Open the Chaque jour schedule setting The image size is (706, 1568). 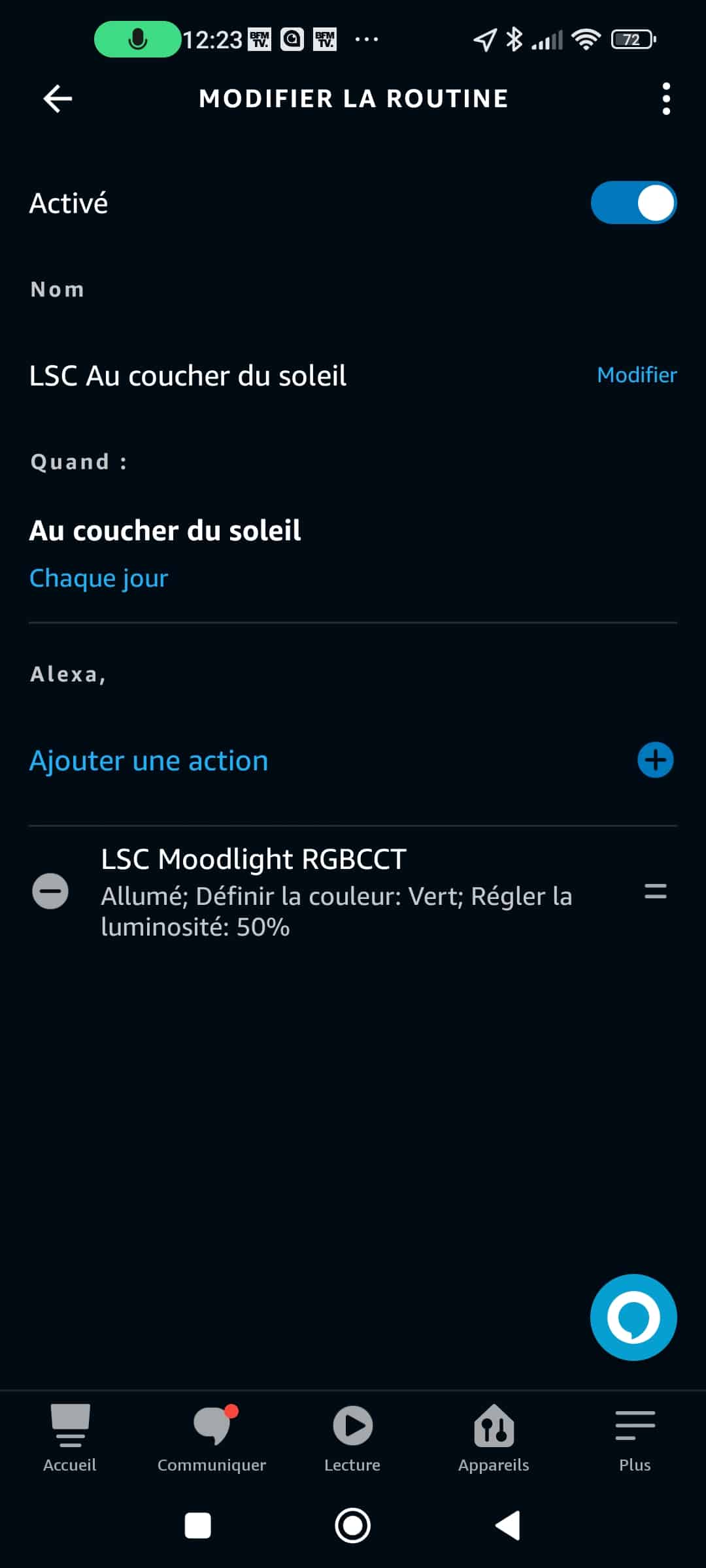click(99, 578)
